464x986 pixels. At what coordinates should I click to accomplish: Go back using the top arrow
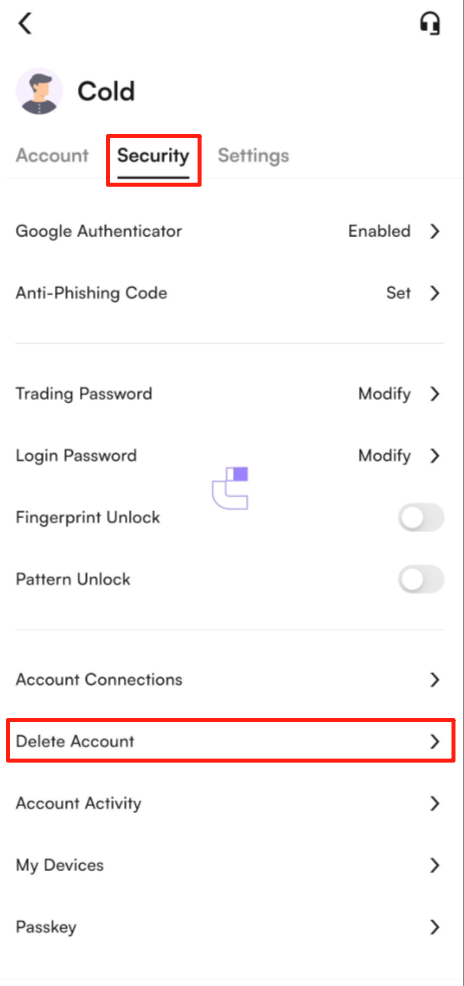pyautogui.click(x=25, y=24)
